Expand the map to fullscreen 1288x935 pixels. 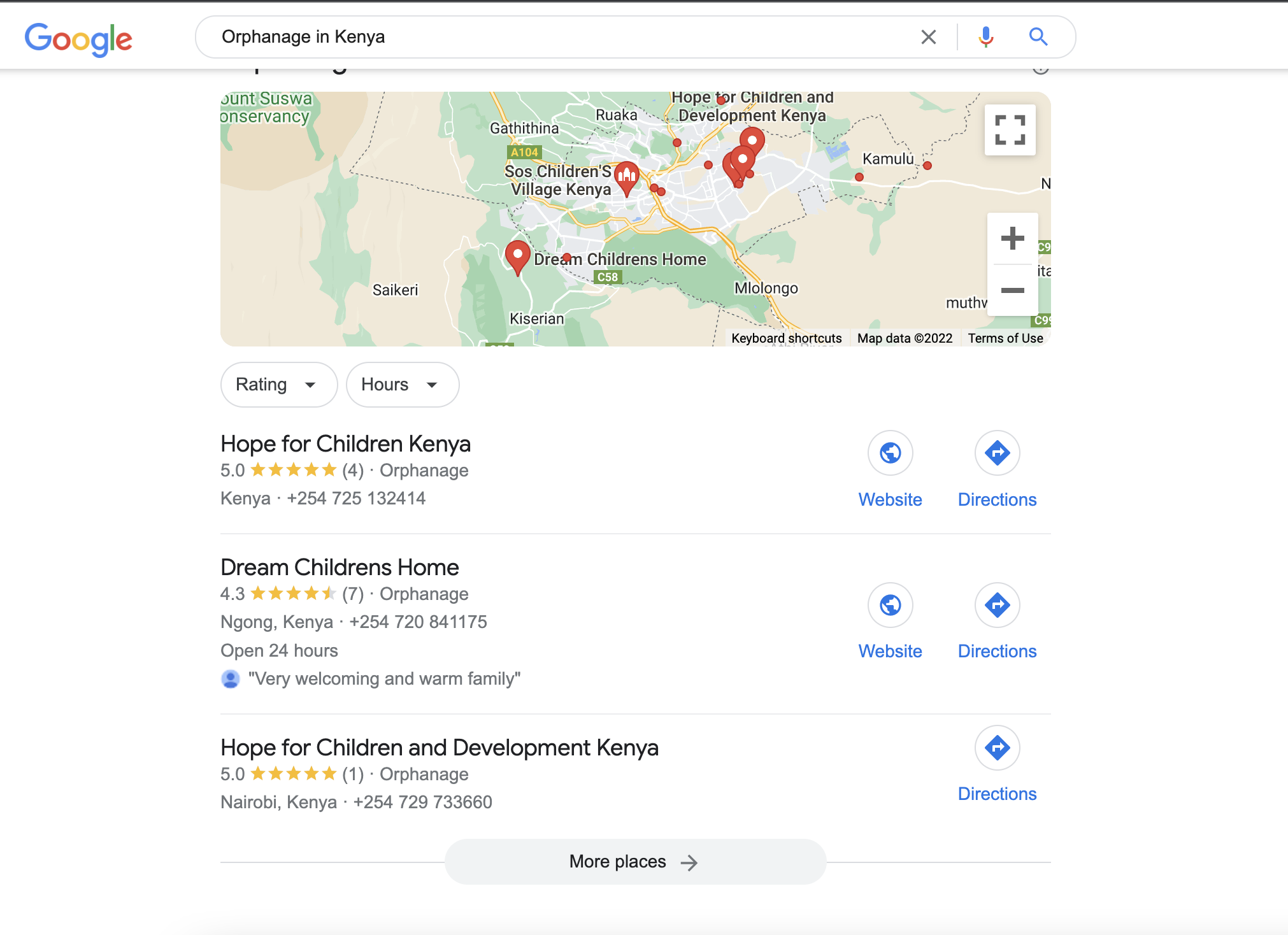[x=1010, y=130]
